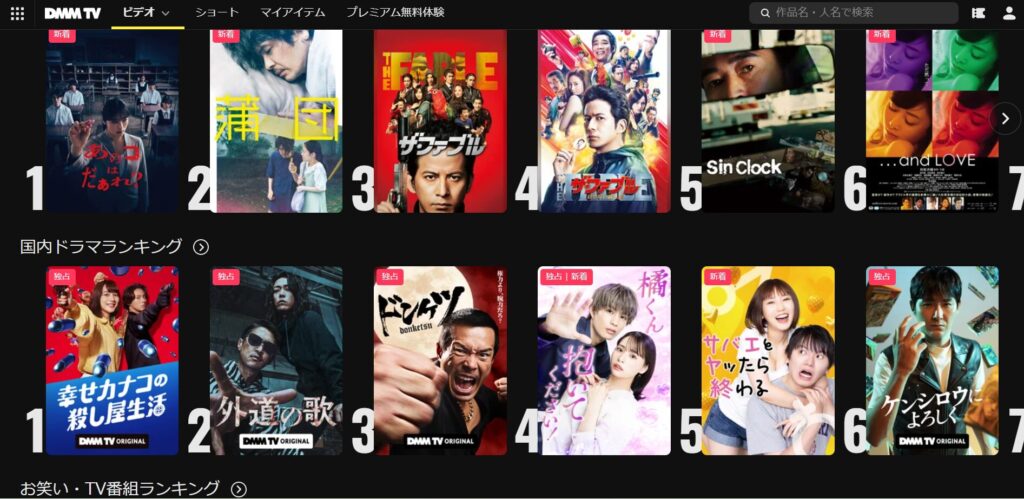The width and height of the screenshot is (1024, 499).
Task: Switch to the ショート tab
Action: tap(217, 13)
